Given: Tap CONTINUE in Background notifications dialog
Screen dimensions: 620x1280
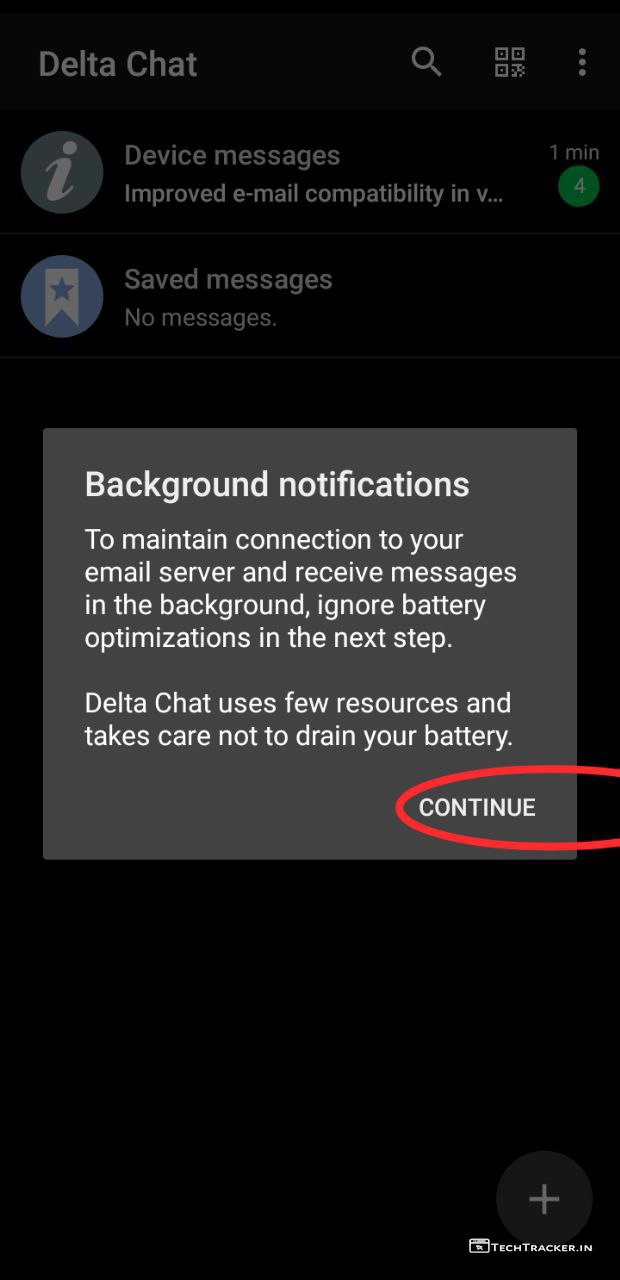Looking at the screenshot, I should point(477,807).
